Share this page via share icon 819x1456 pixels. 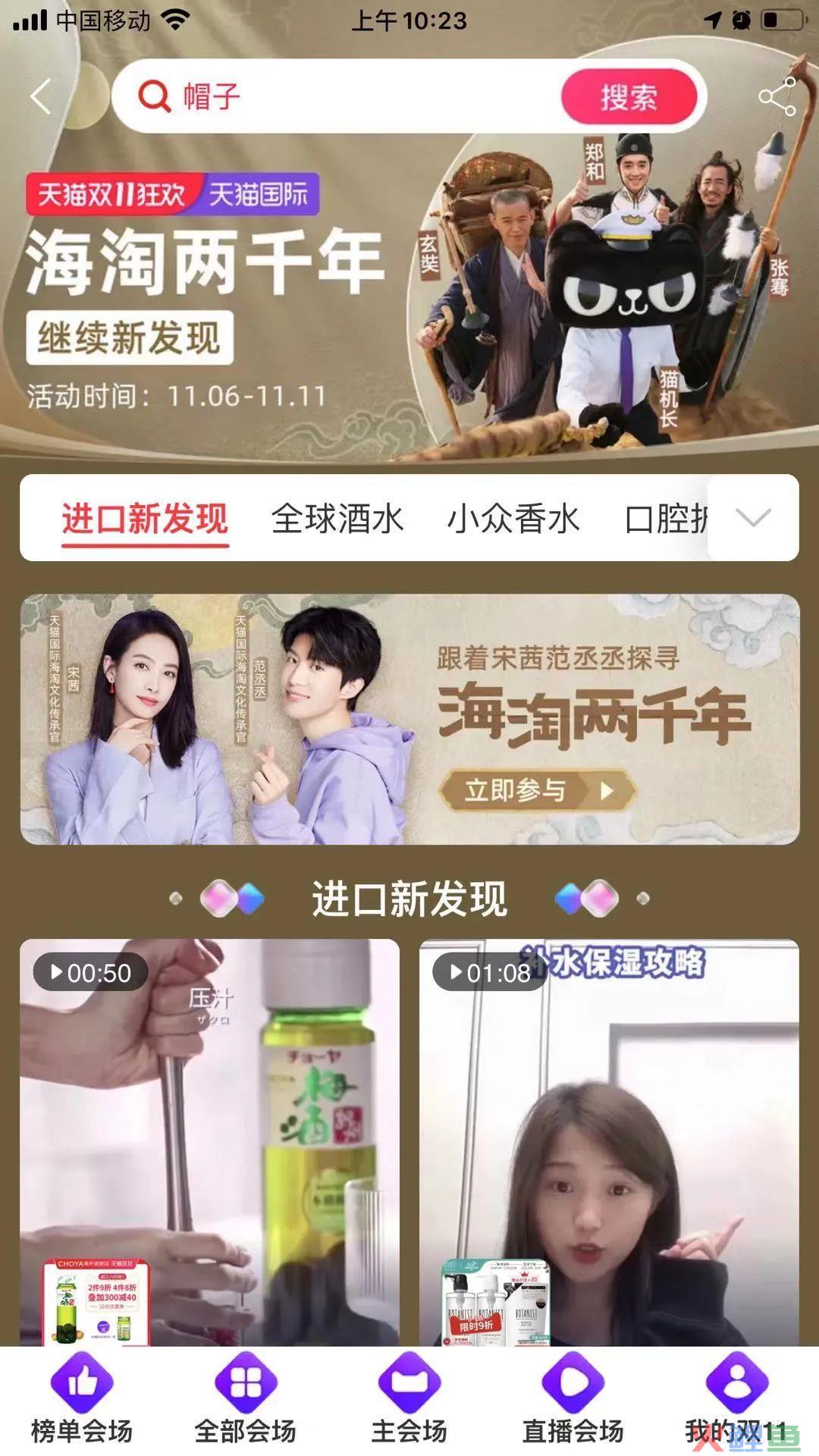(777, 97)
